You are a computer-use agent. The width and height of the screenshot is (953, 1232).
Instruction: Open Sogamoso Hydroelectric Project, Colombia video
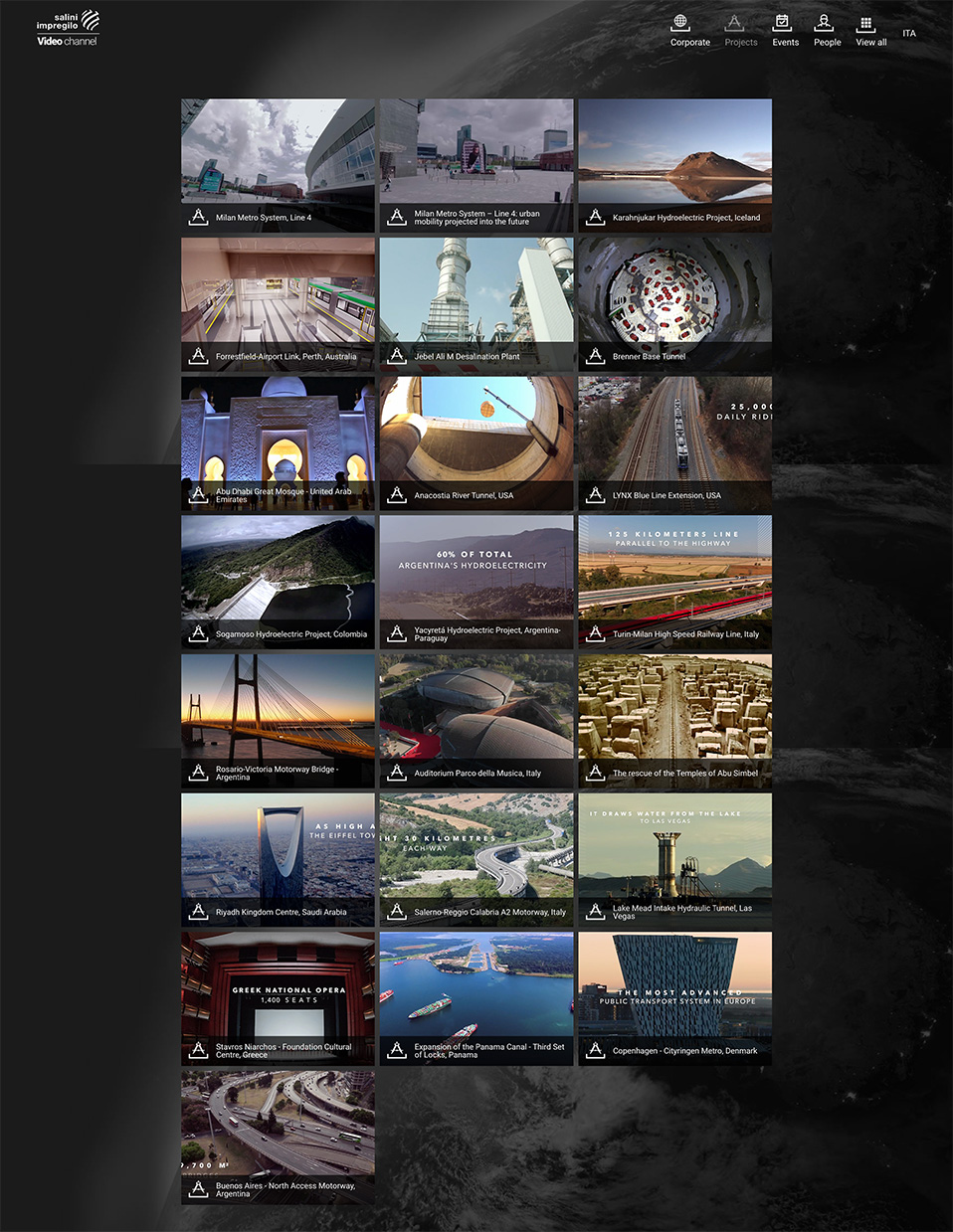(278, 582)
